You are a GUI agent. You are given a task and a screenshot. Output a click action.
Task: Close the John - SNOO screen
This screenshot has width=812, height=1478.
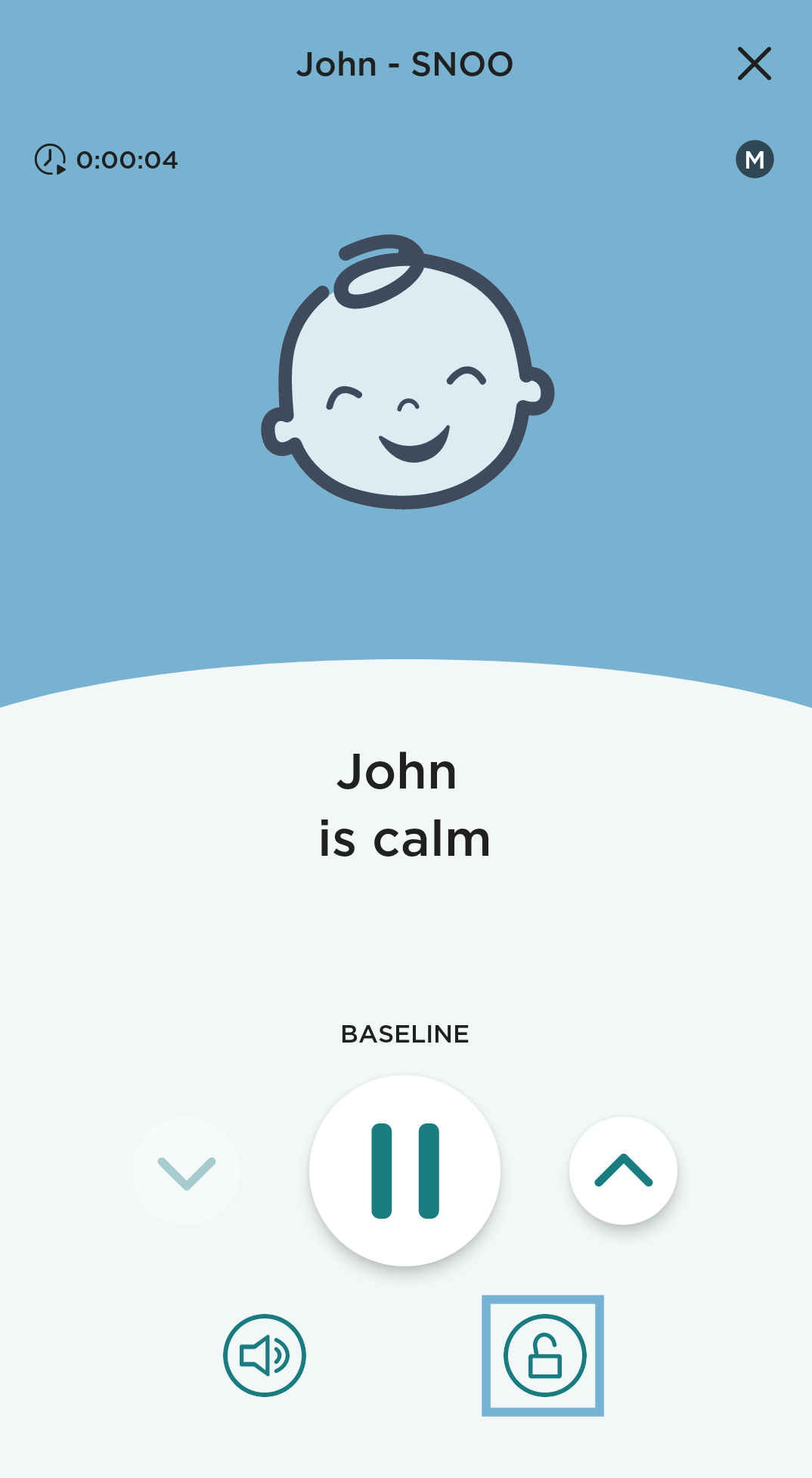[x=754, y=64]
